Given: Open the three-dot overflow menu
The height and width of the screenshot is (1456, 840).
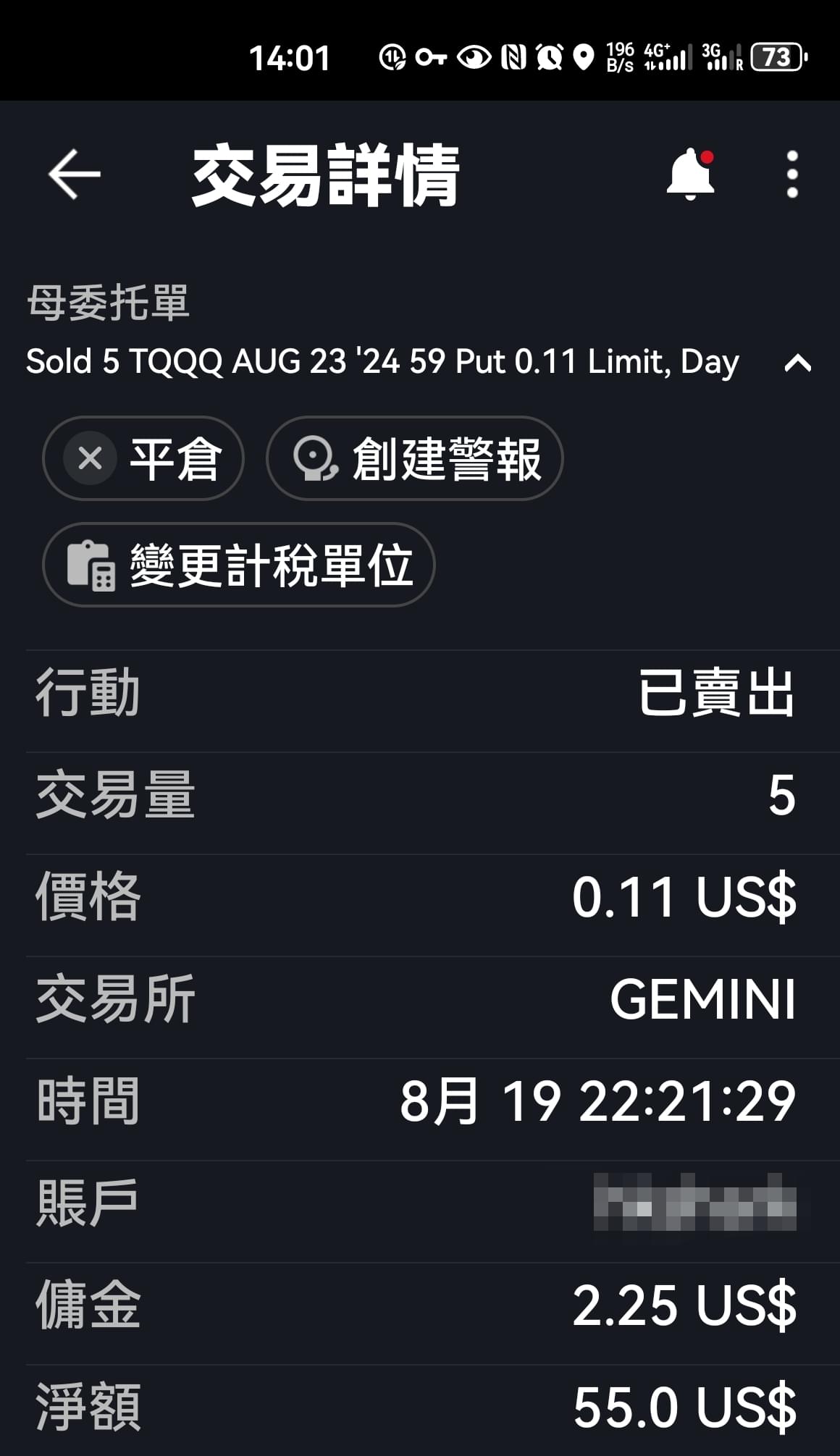Looking at the screenshot, I should [x=792, y=174].
